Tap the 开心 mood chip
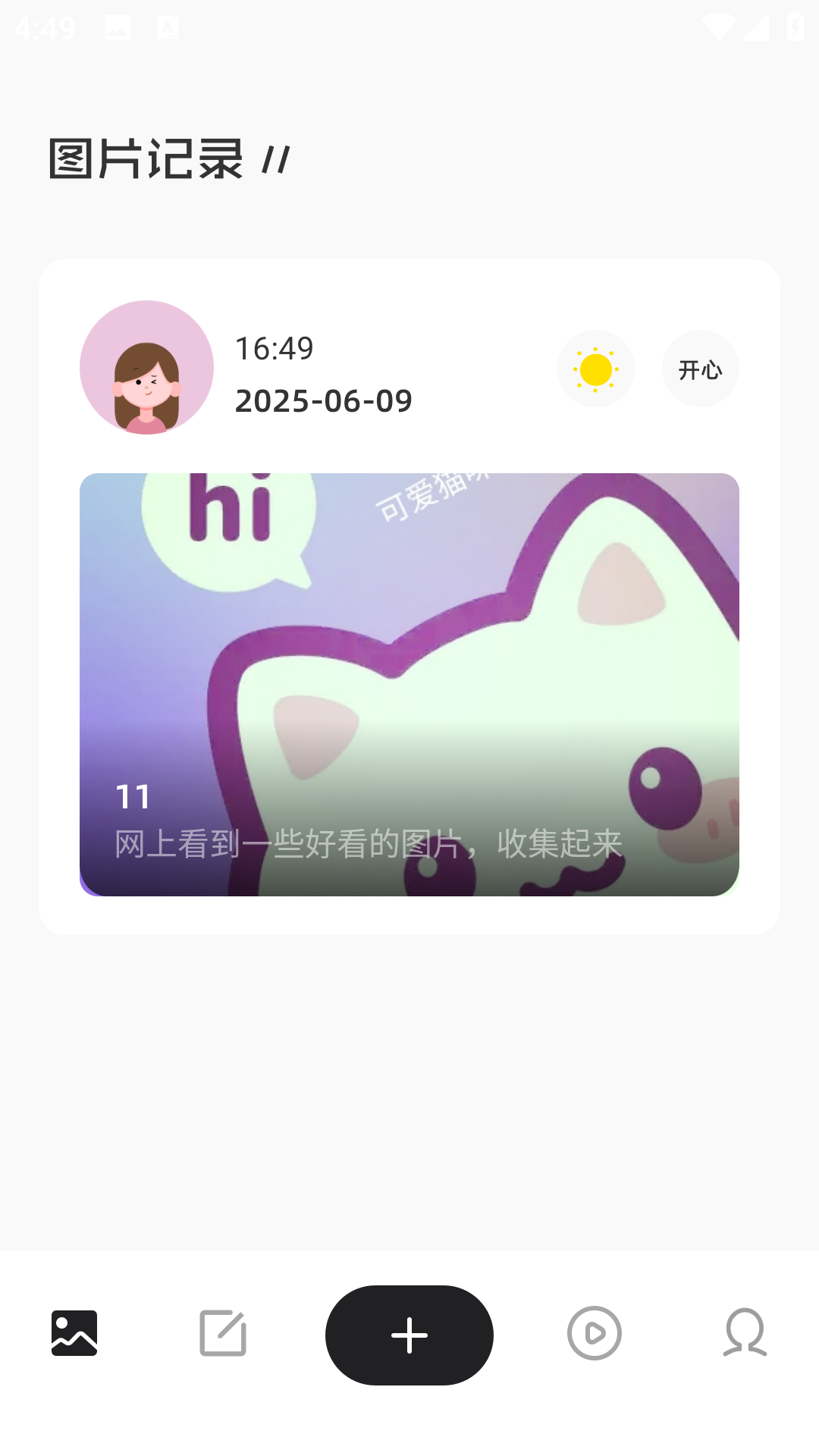The image size is (819, 1456). point(701,369)
